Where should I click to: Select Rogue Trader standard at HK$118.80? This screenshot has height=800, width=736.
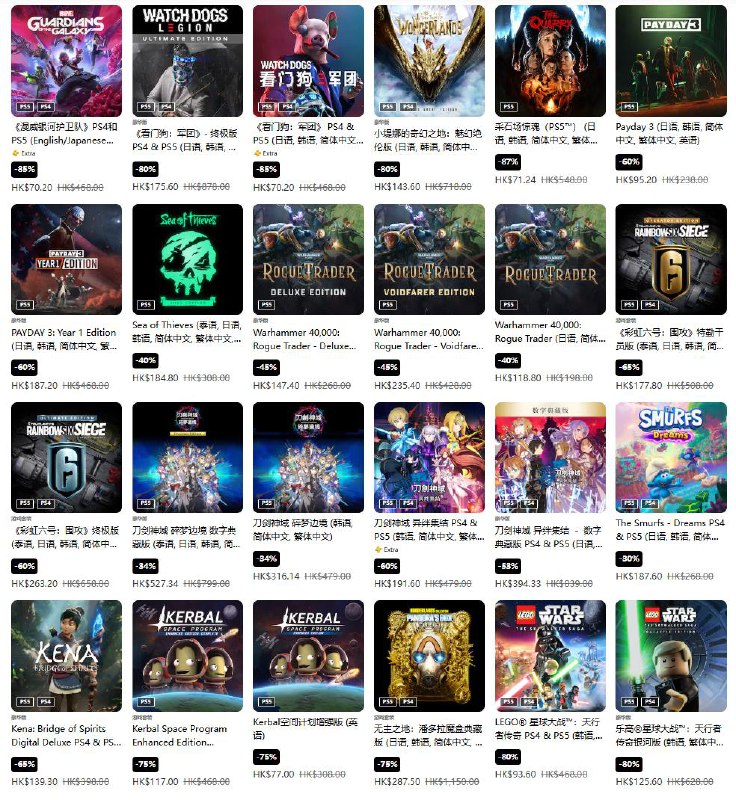click(550, 259)
